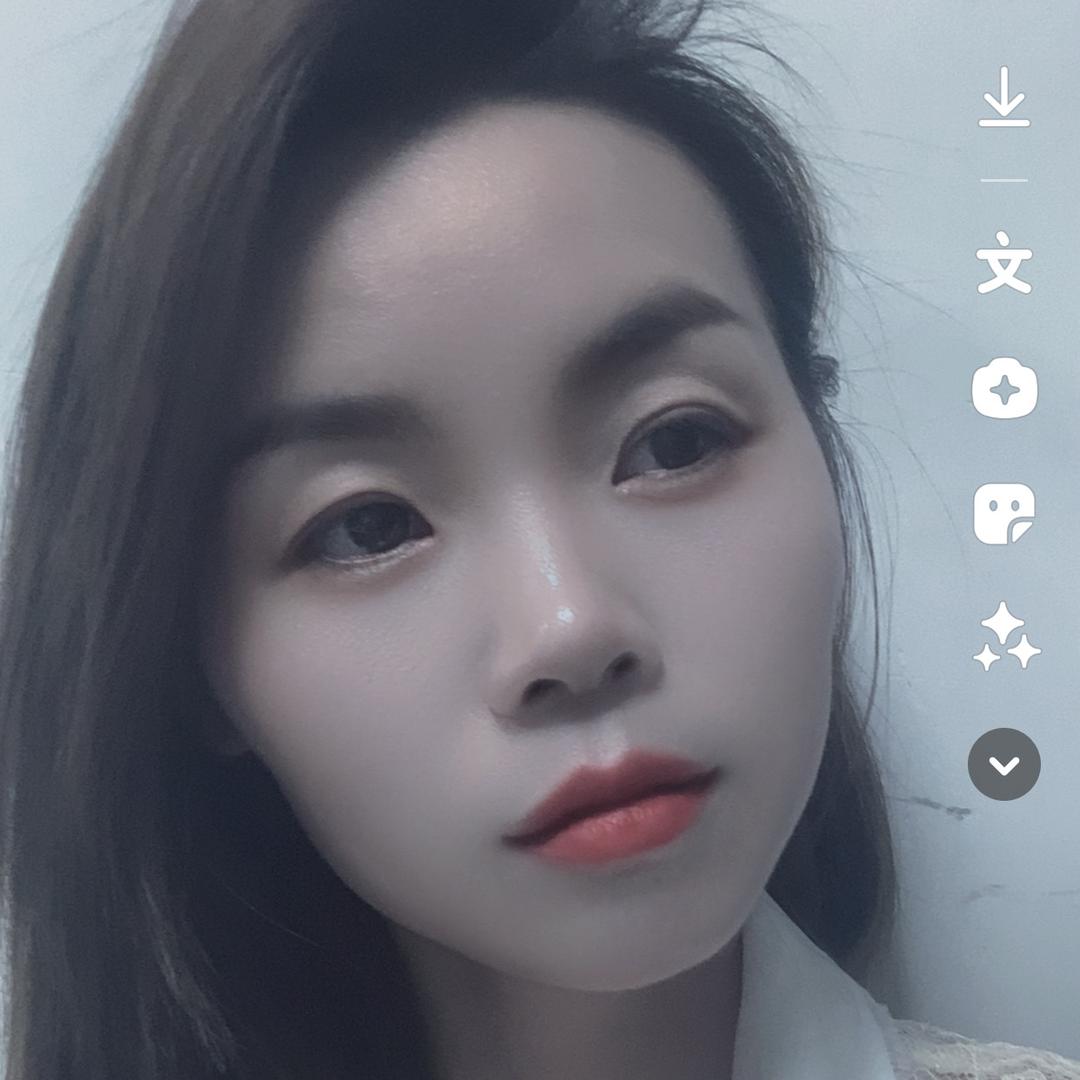Download the photo to your device
The image size is (1080, 1080).
click(x=1004, y=97)
